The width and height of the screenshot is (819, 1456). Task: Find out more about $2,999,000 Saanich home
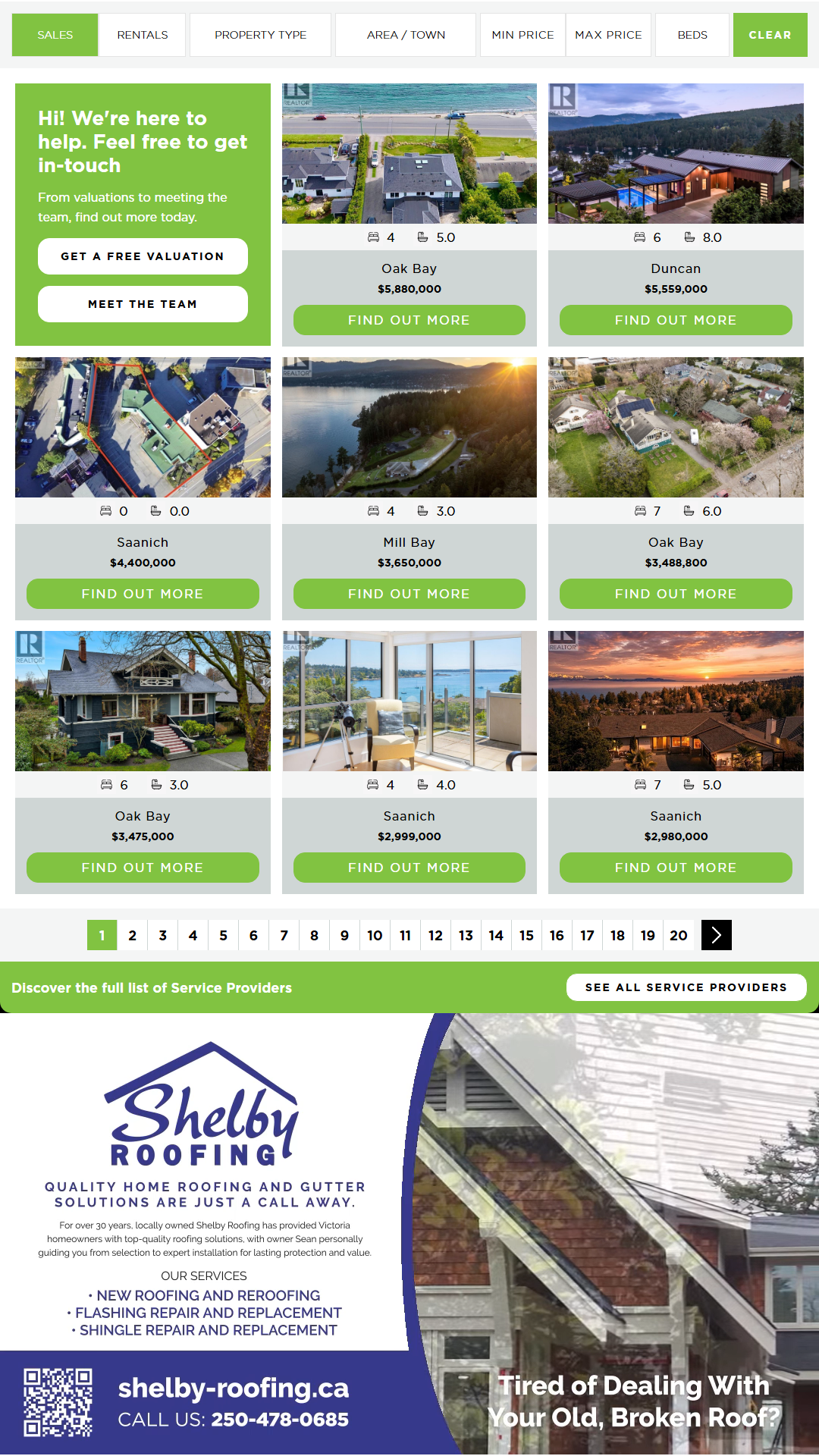pos(409,868)
